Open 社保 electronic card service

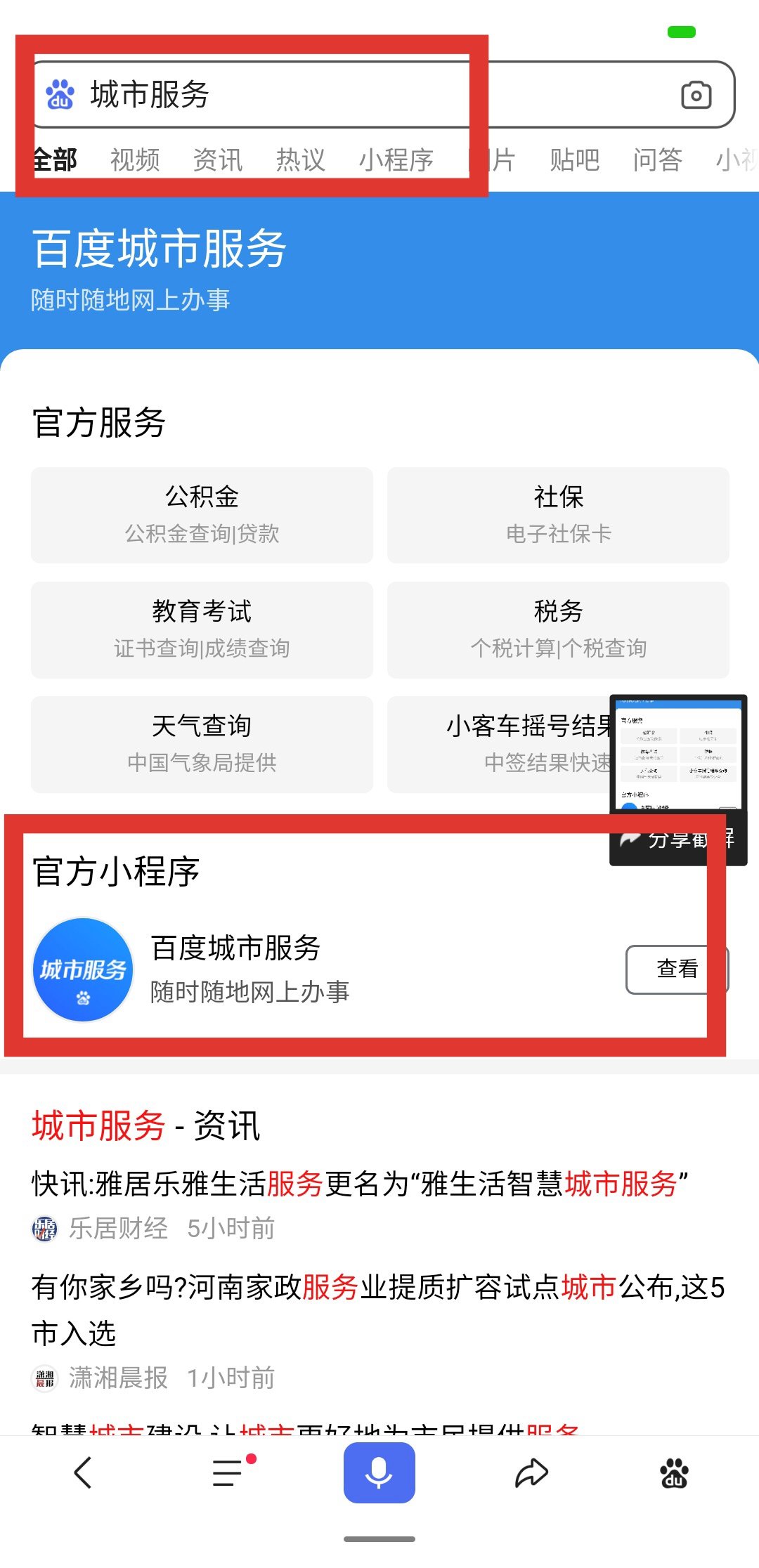[558, 515]
